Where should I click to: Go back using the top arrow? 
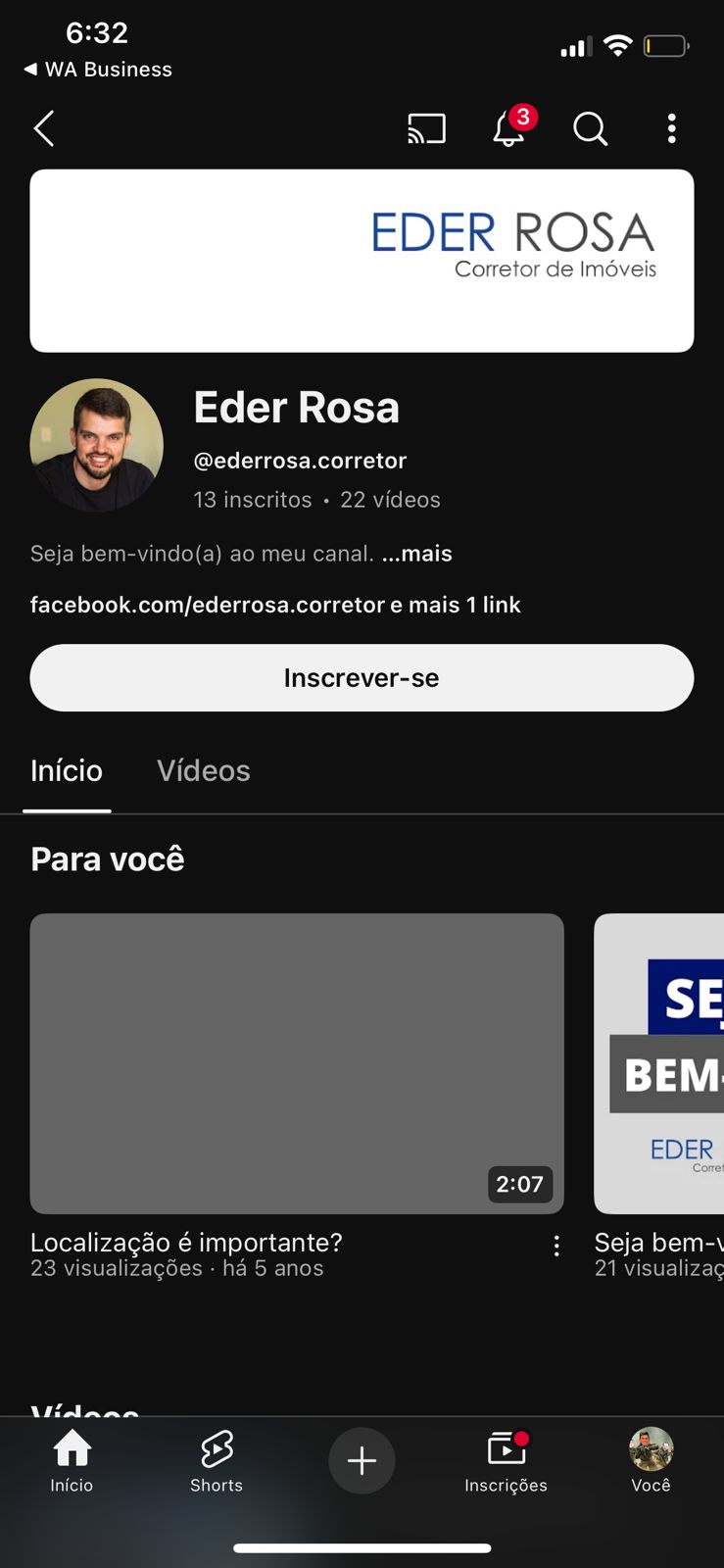[44, 128]
